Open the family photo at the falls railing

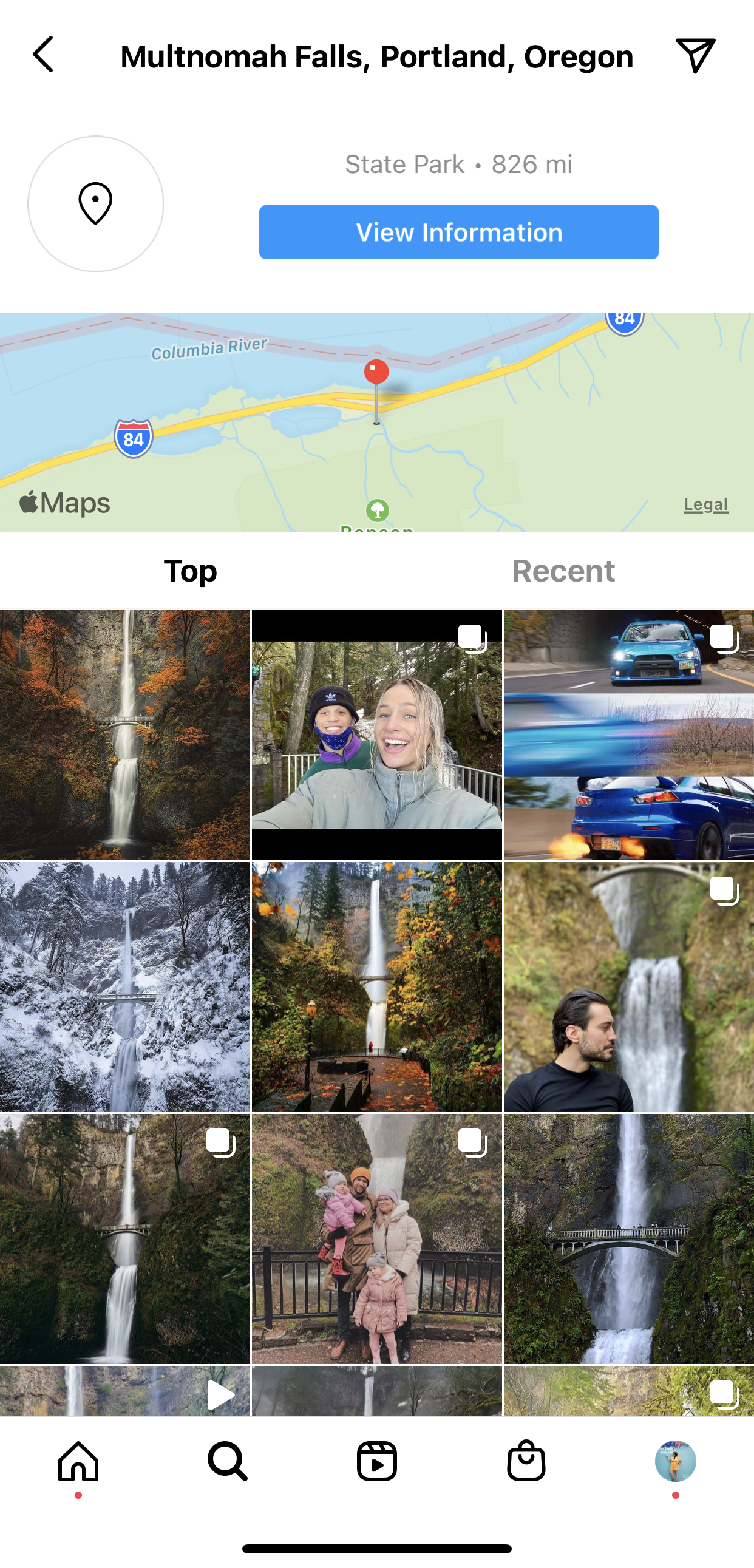click(376, 1239)
